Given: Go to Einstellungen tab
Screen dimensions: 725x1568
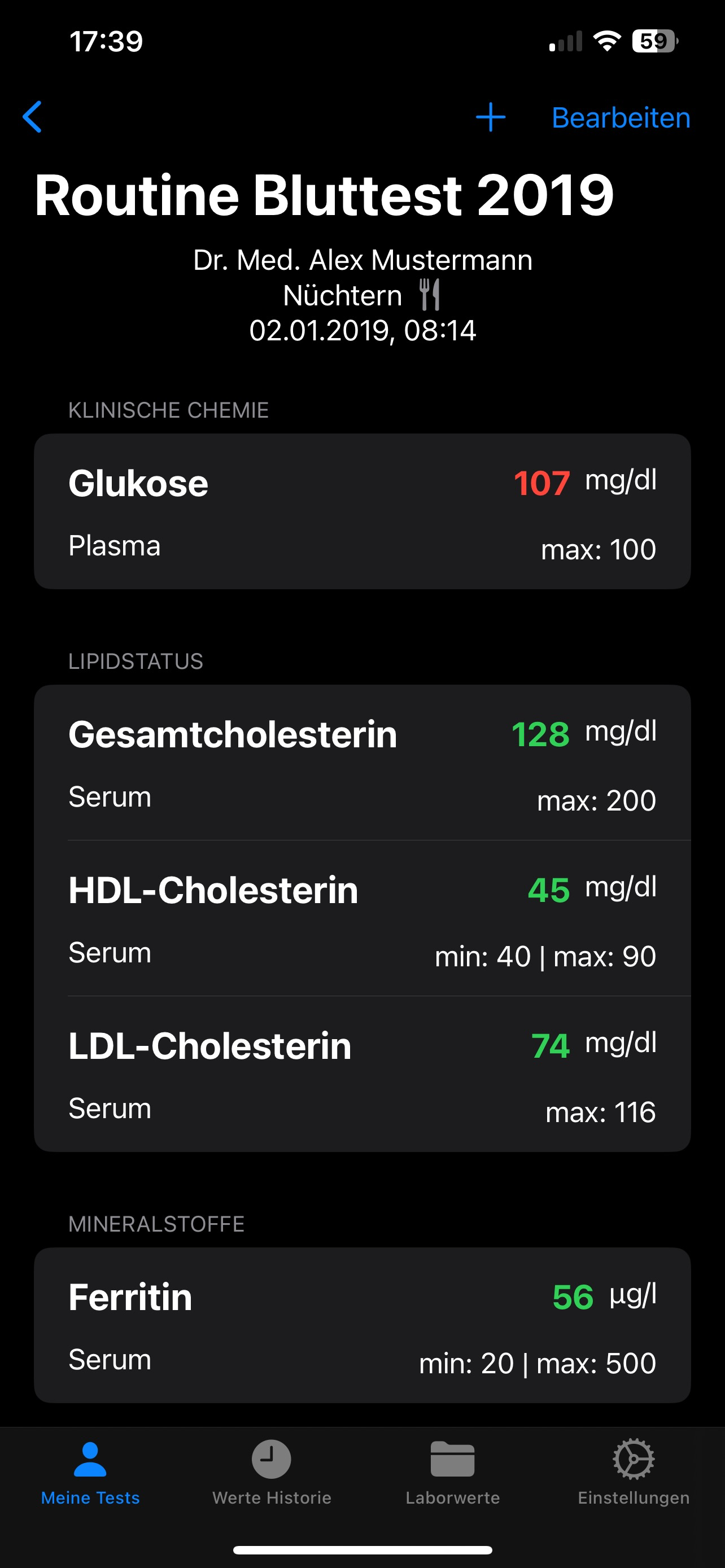Looking at the screenshot, I should tap(634, 1474).
